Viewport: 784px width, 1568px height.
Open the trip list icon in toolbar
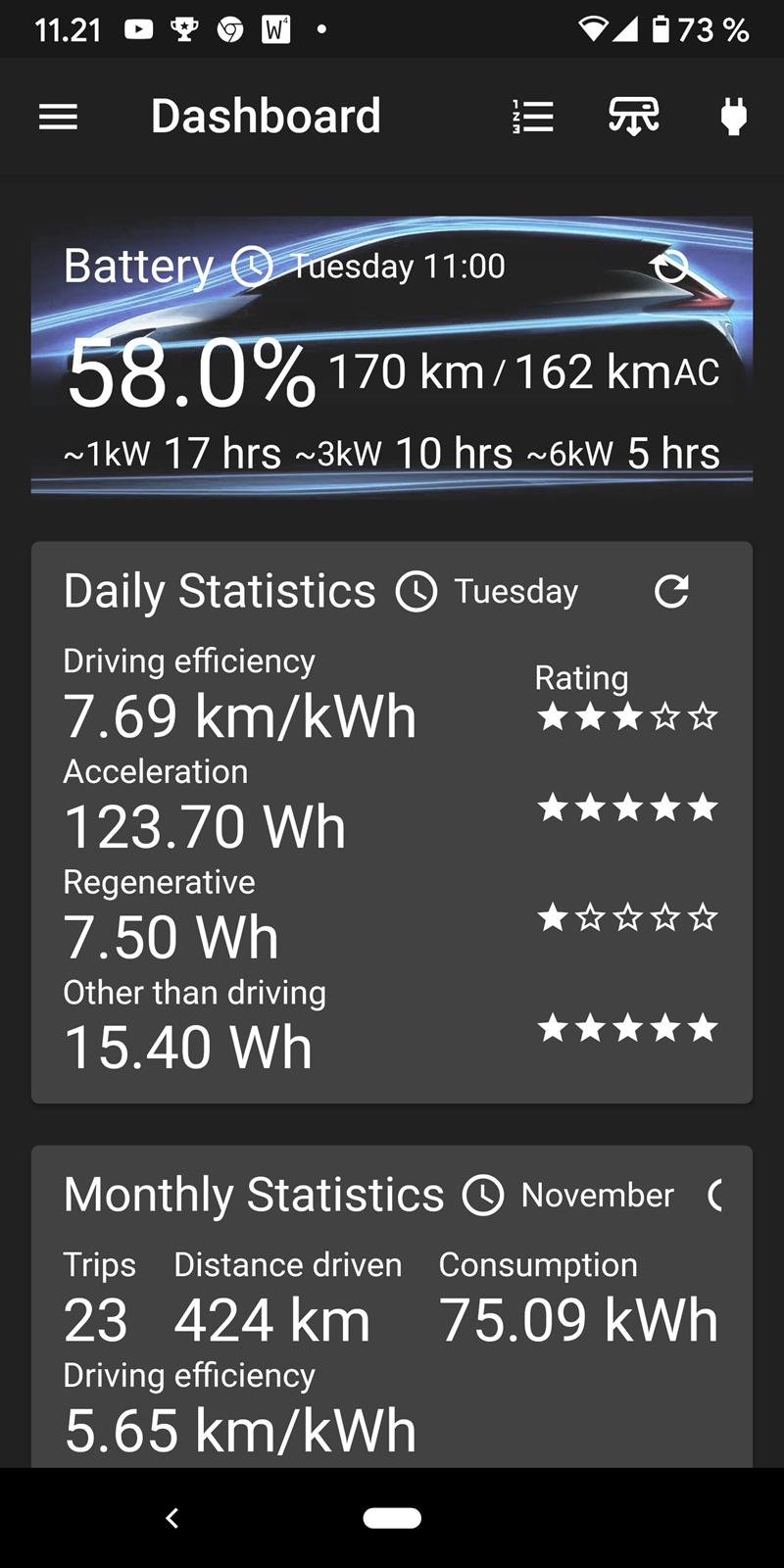[x=532, y=117]
